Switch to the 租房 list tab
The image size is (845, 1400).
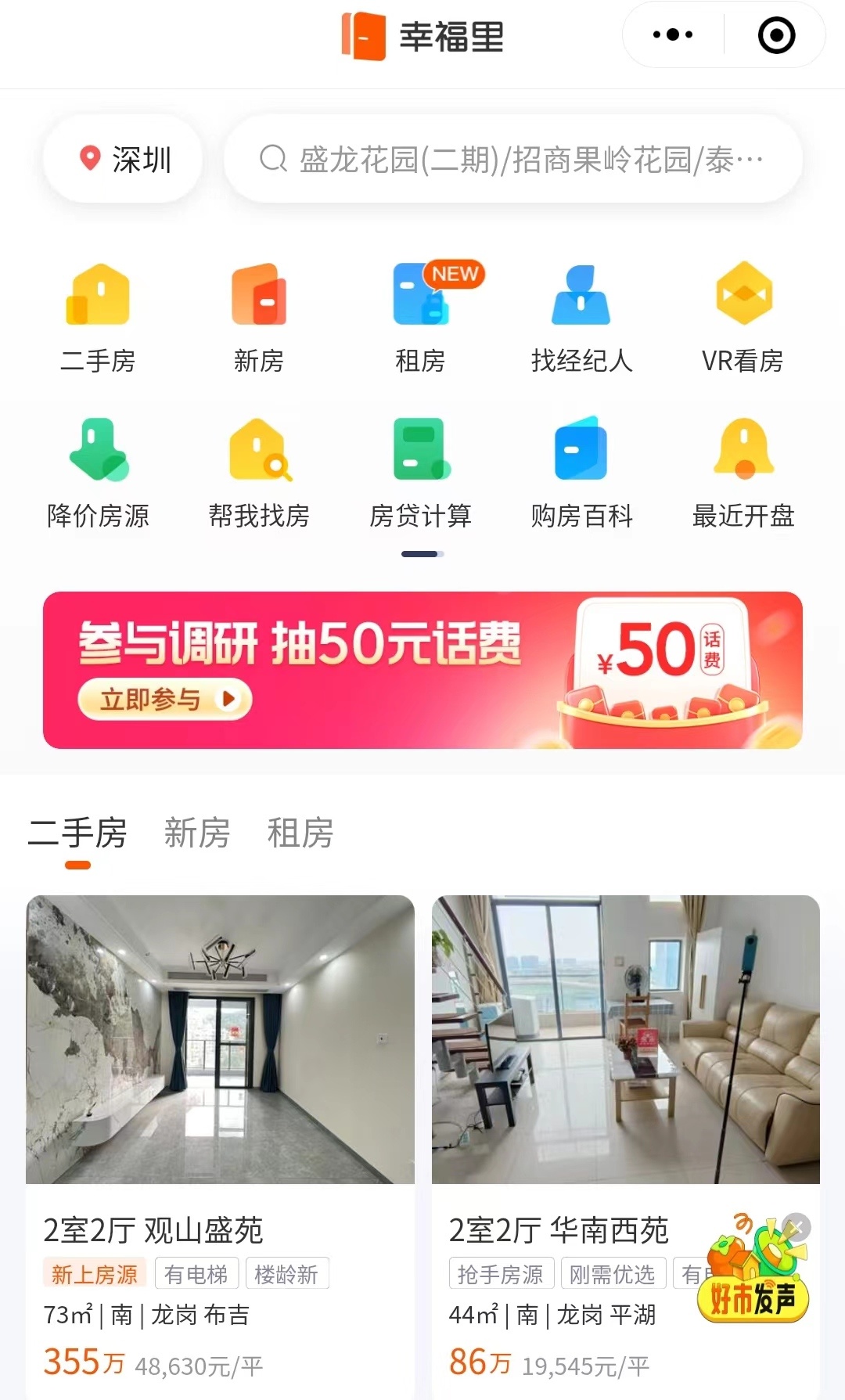pyautogui.click(x=300, y=833)
